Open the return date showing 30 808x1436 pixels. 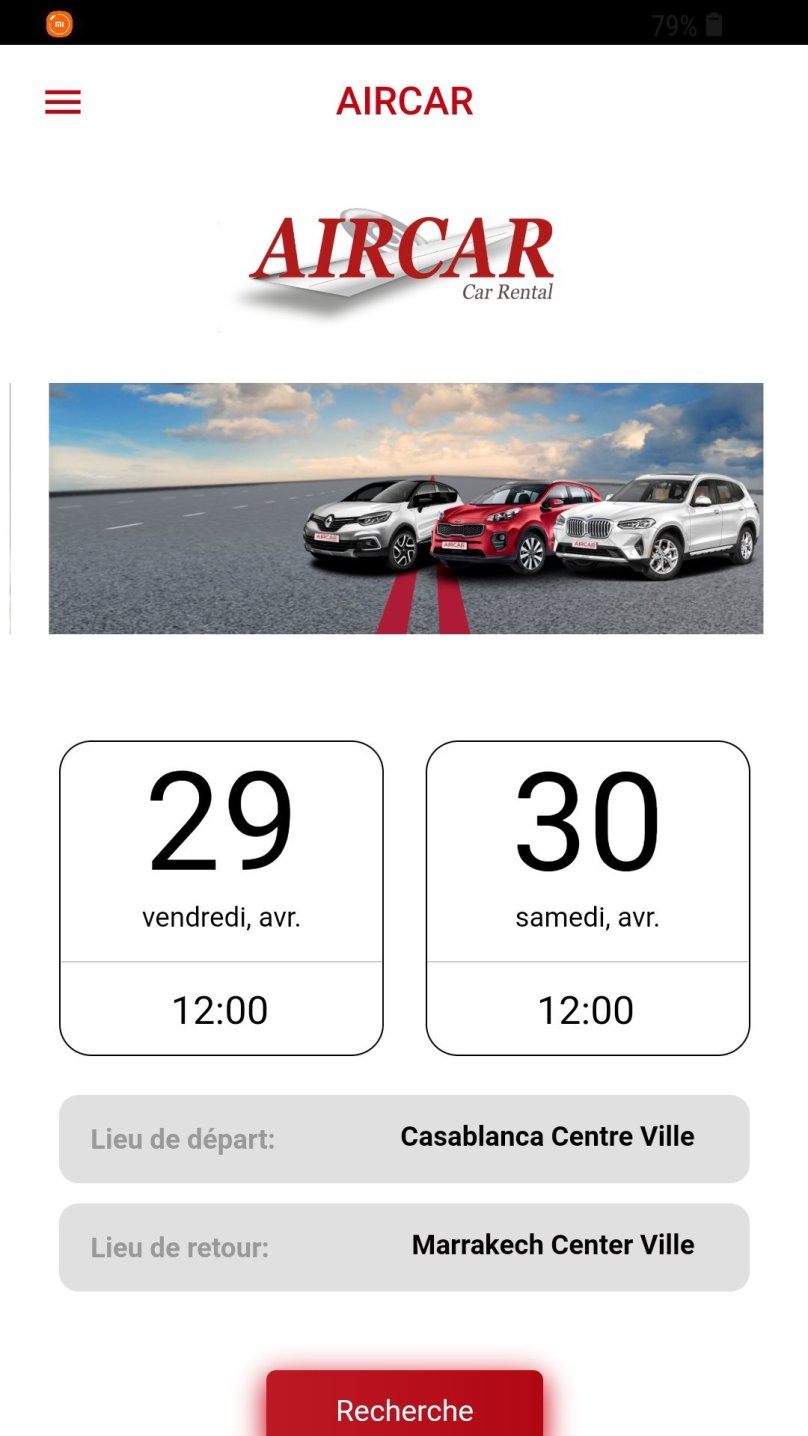[x=587, y=818]
